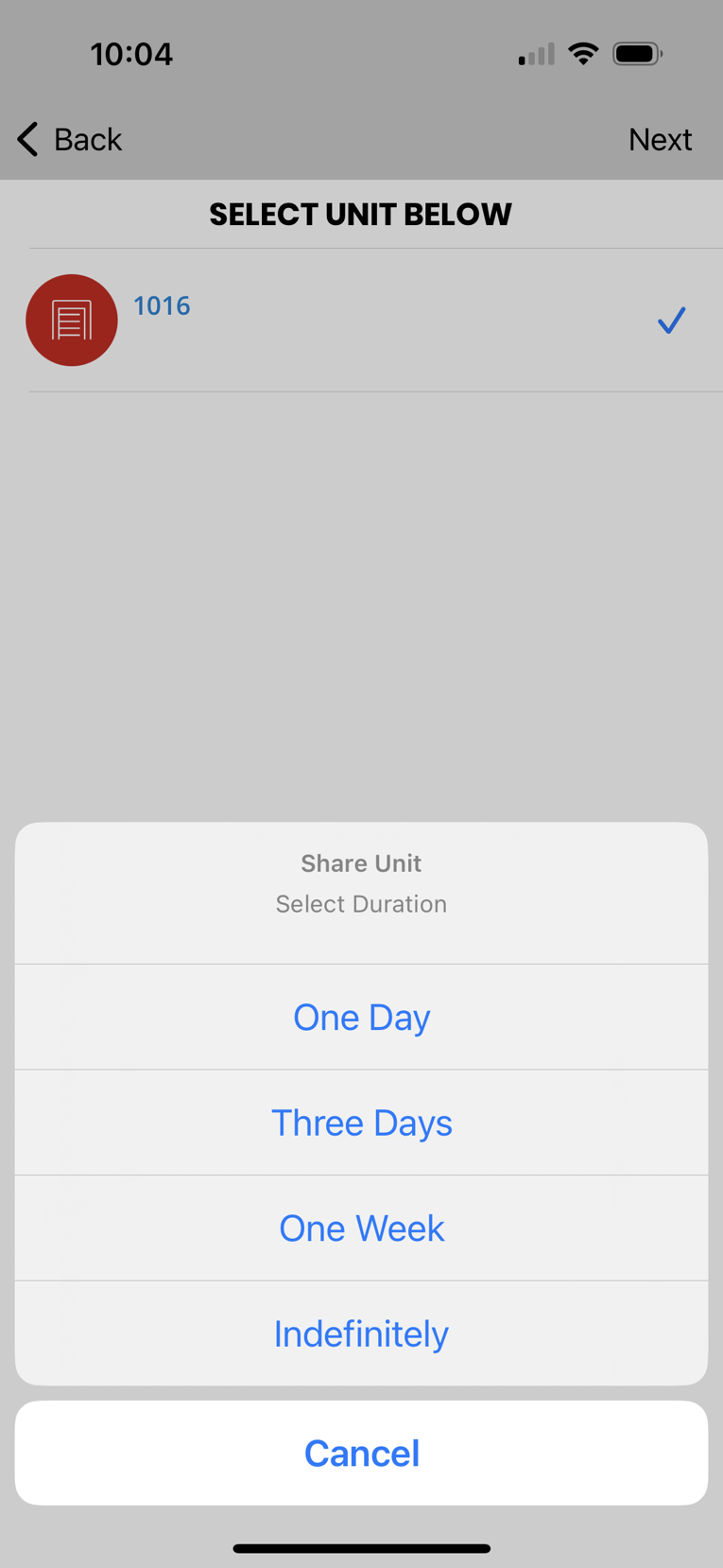Screen dimensions: 723x1568
Task: Open unit 1016 details
Action: [x=161, y=305]
